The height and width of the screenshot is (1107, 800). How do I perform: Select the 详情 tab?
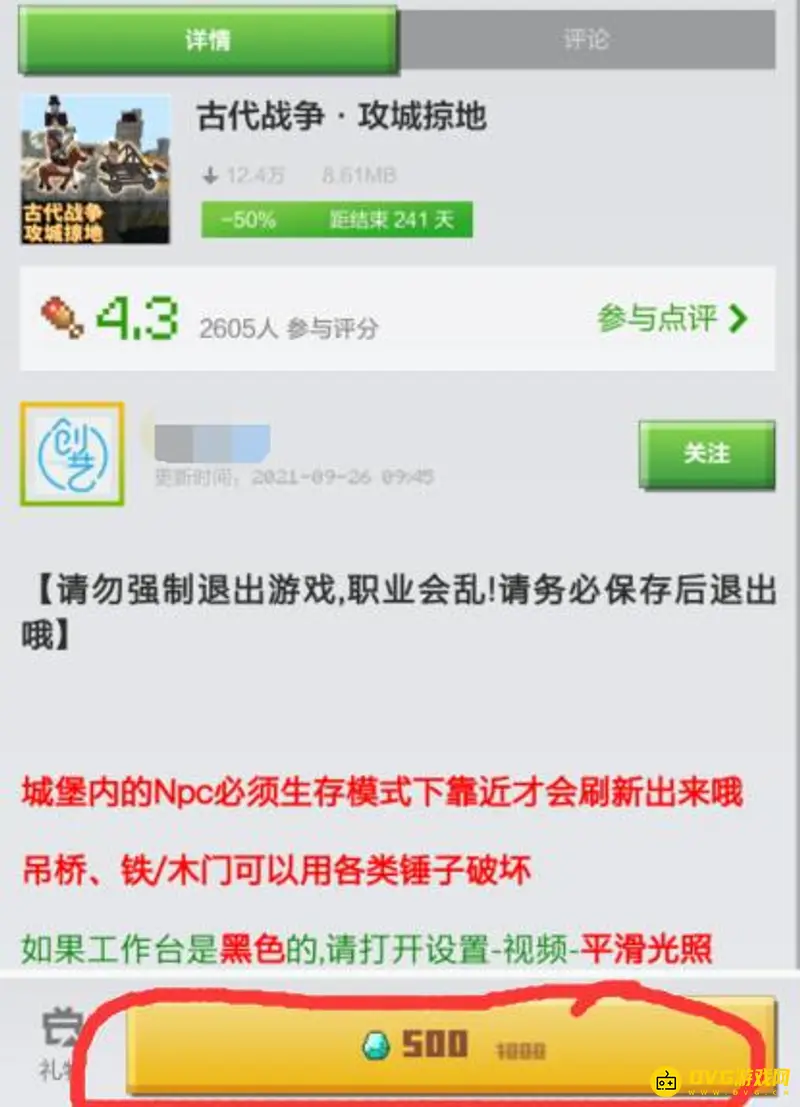208,40
